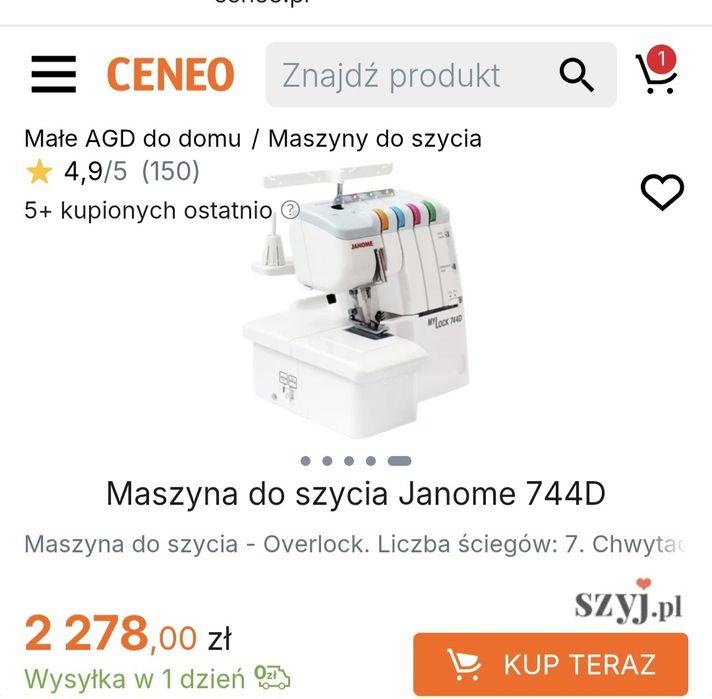Open the Małe AGD do domu category
Image resolution: width=712 pixels, height=699 pixels.
(132, 138)
